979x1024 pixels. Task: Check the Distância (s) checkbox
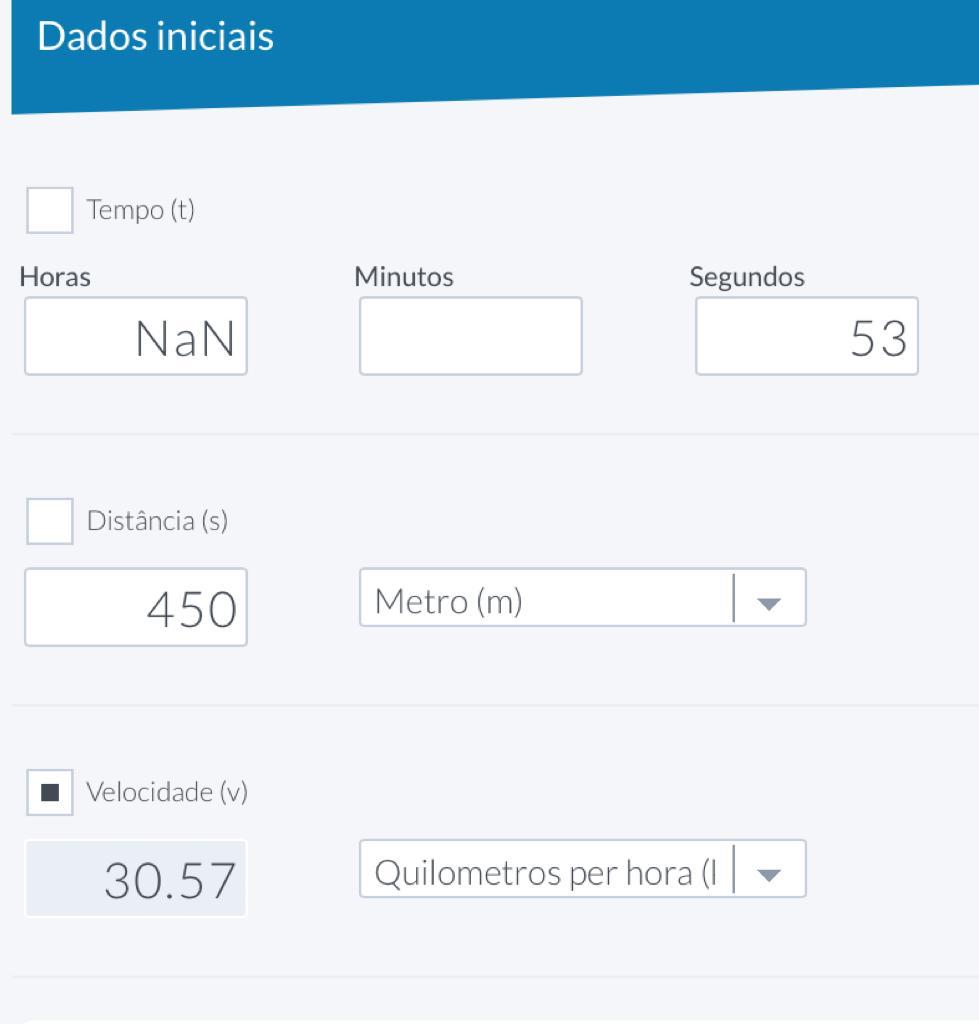coord(49,521)
